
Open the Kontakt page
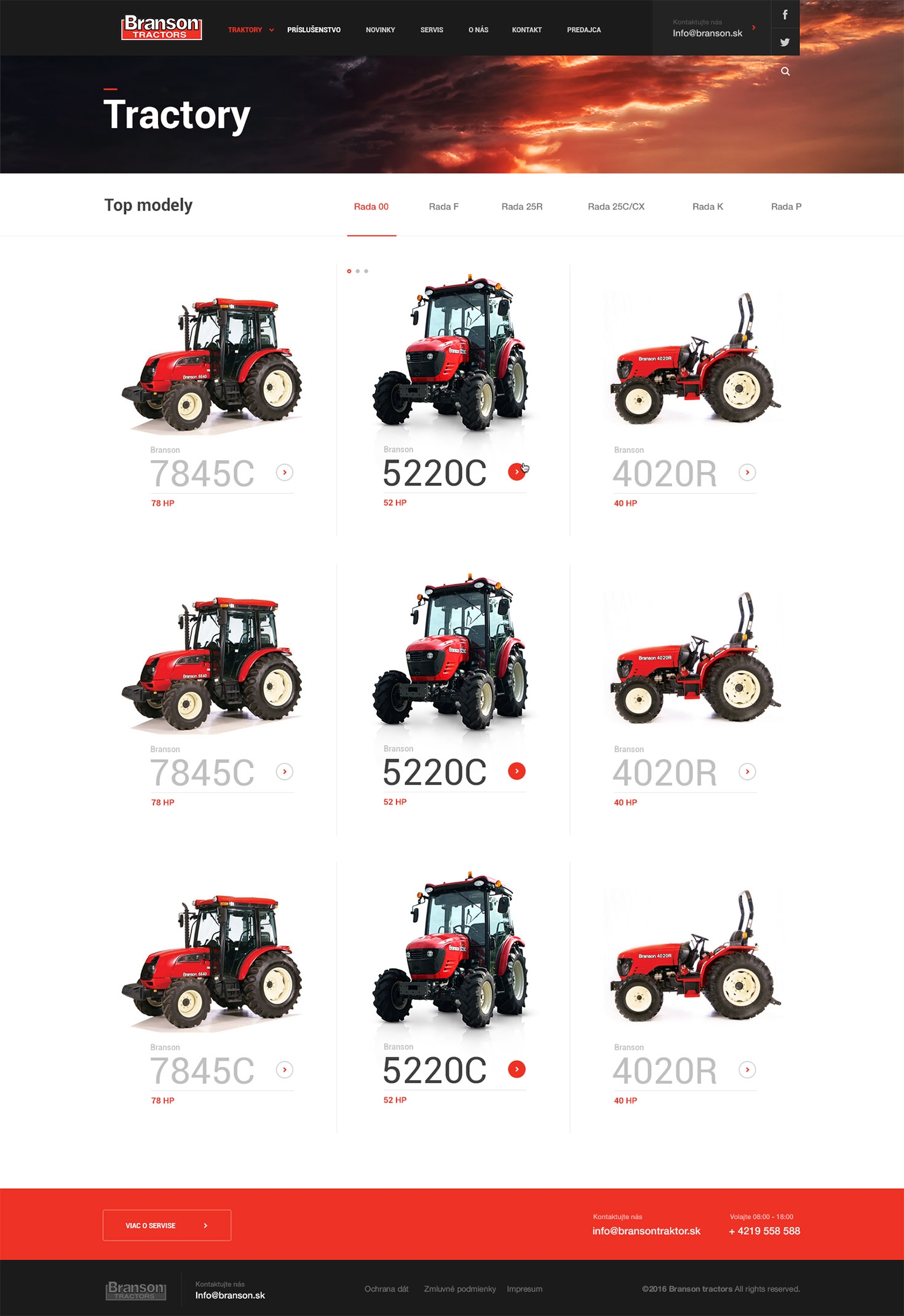pyautogui.click(x=526, y=30)
